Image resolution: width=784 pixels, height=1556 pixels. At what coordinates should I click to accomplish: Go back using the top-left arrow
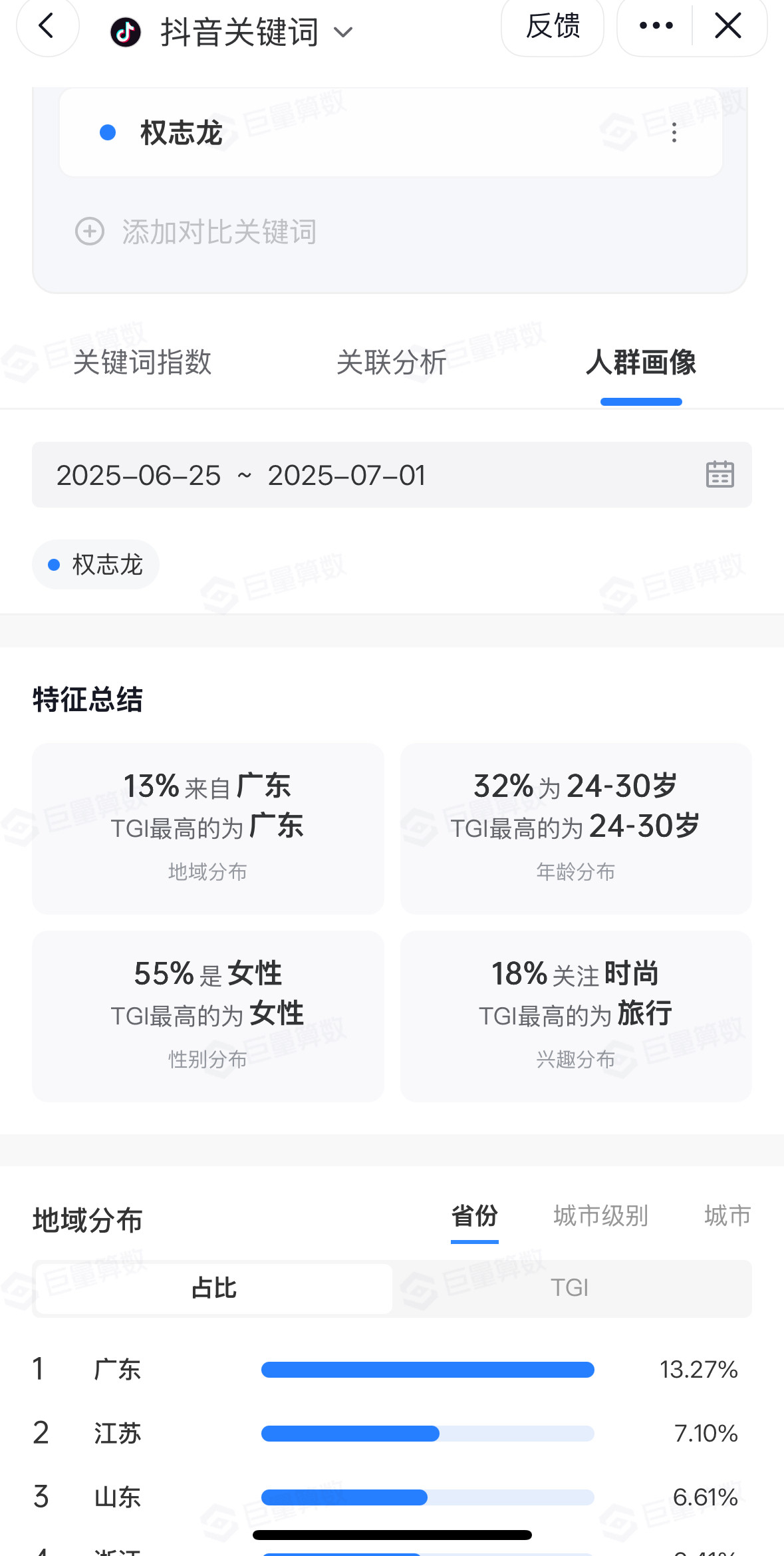point(47,27)
